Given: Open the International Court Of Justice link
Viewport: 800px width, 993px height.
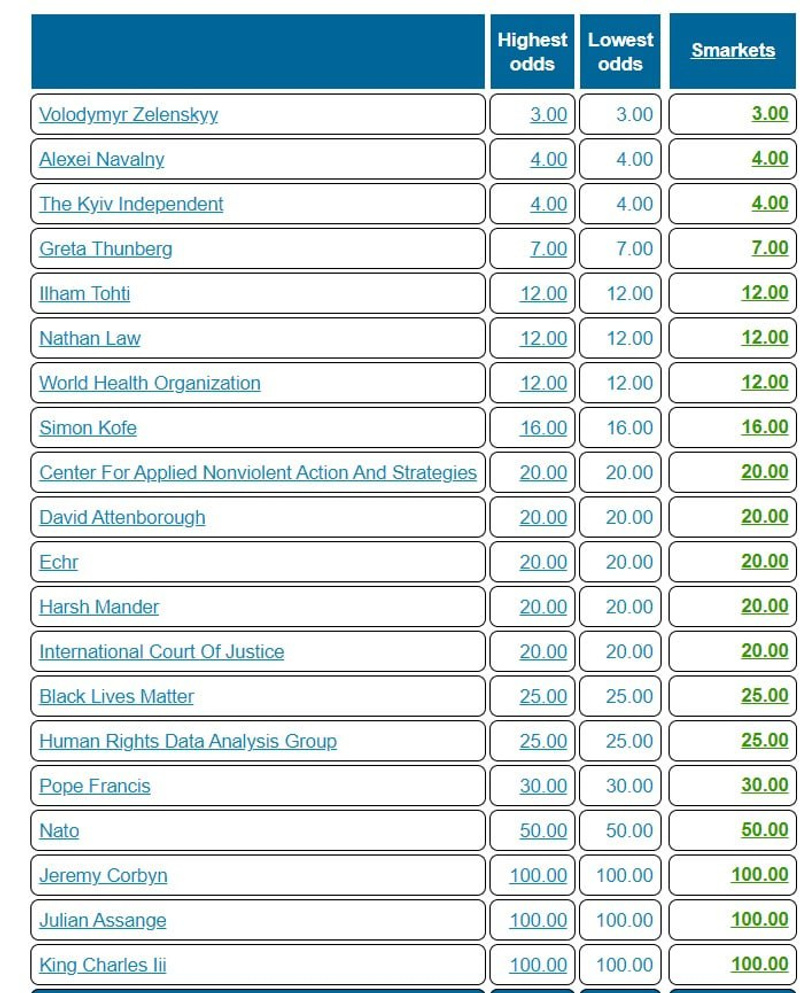Looking at the screenshot, I should coord(161,652).
